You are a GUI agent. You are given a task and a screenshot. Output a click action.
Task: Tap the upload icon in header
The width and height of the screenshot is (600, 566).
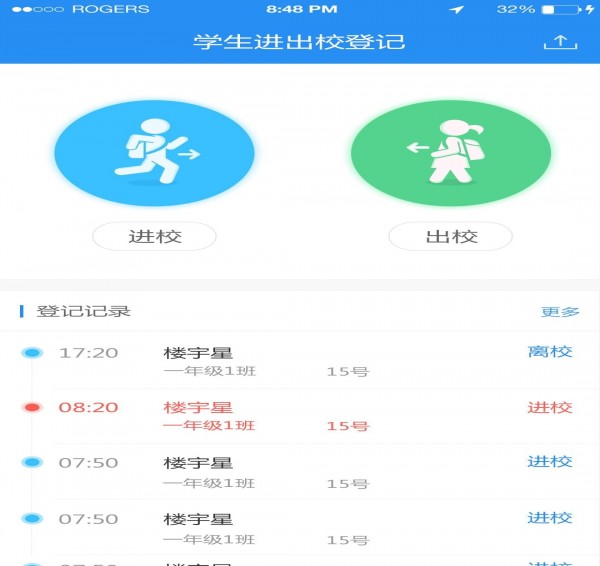(x=560, y=42)
